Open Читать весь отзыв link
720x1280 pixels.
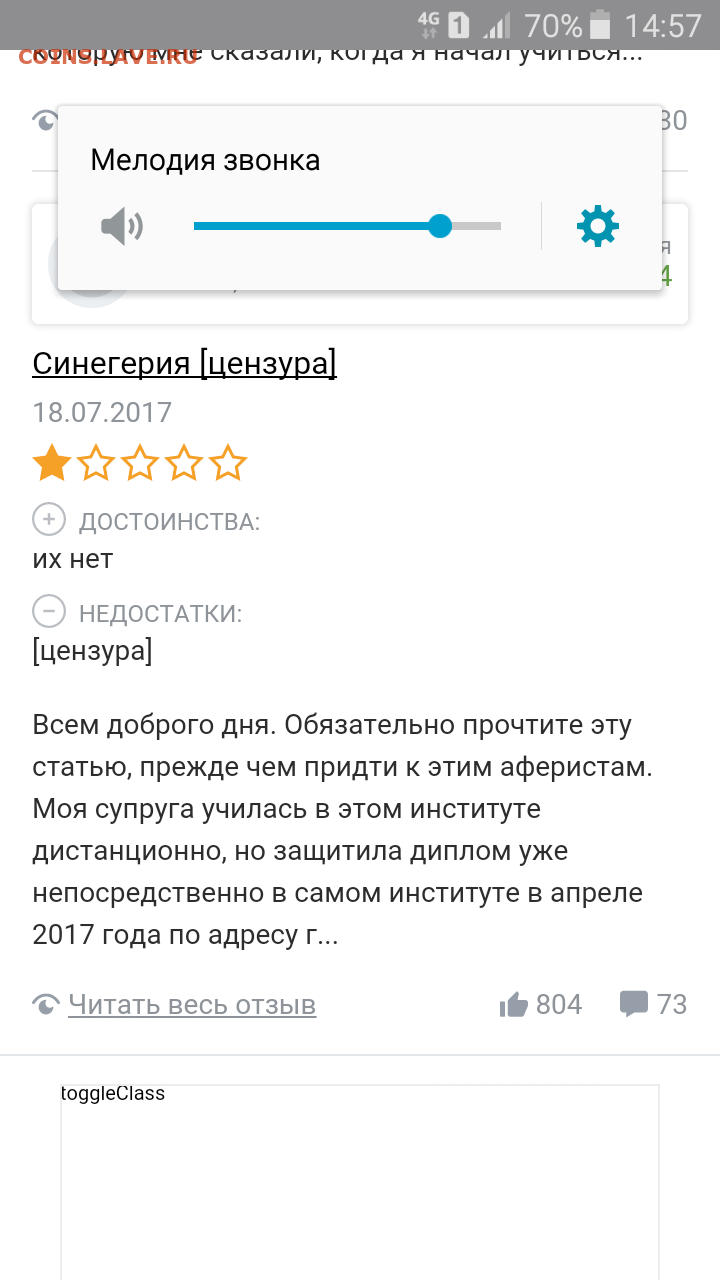(192, 1004)
